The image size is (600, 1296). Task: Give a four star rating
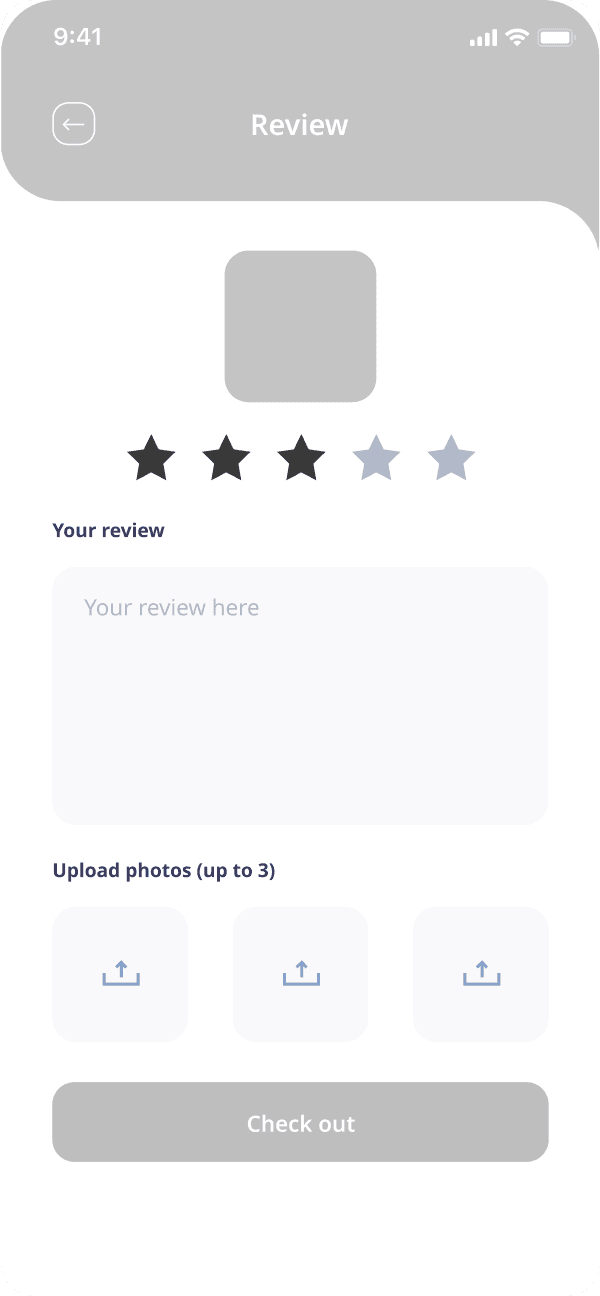coord(376,459)
